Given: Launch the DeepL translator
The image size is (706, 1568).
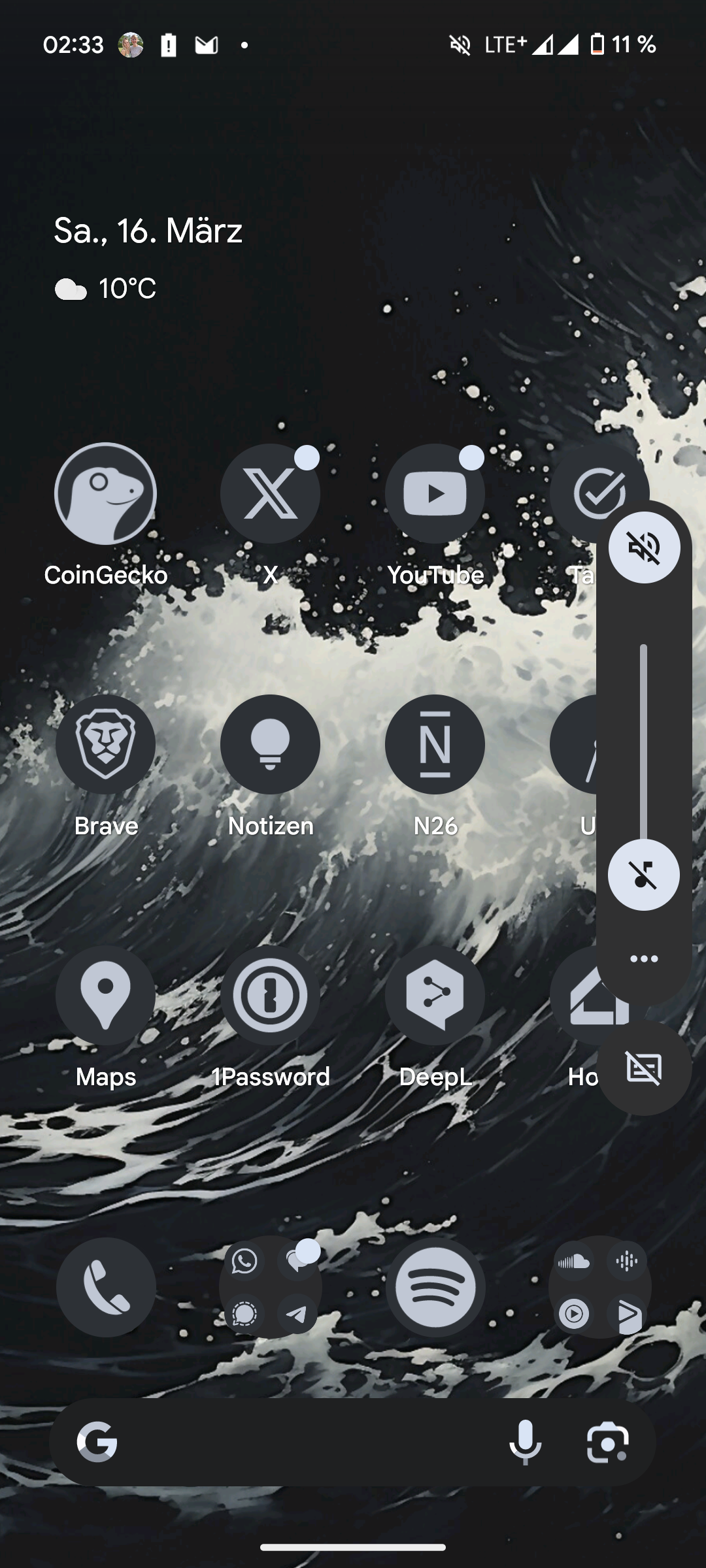Looking at the screenshot, I should (x=435, y=996).
